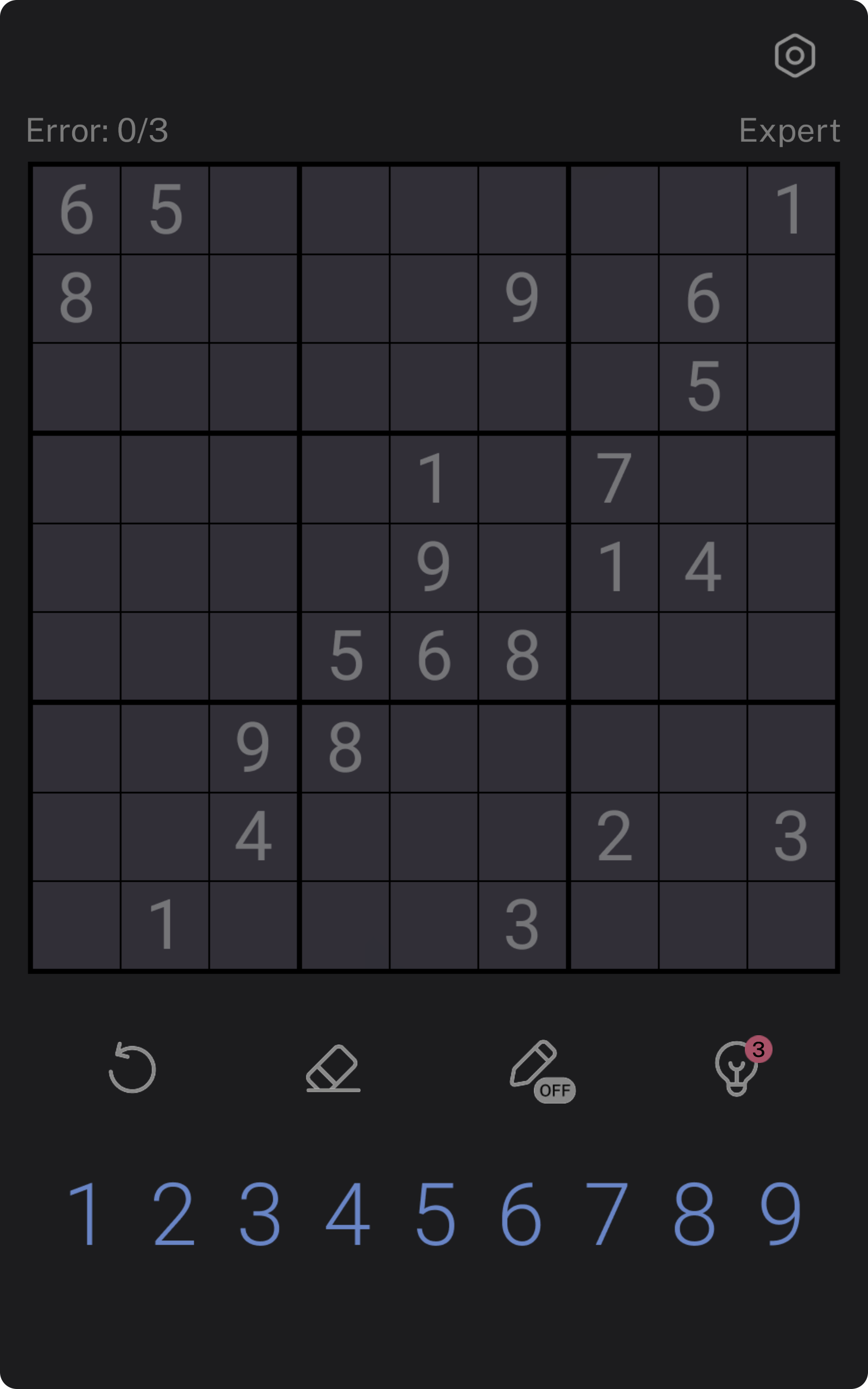Toggle the pencil notes mode
This screenshot has width=868, height=1389.
pyautogui.click(x=542, y=1071)
